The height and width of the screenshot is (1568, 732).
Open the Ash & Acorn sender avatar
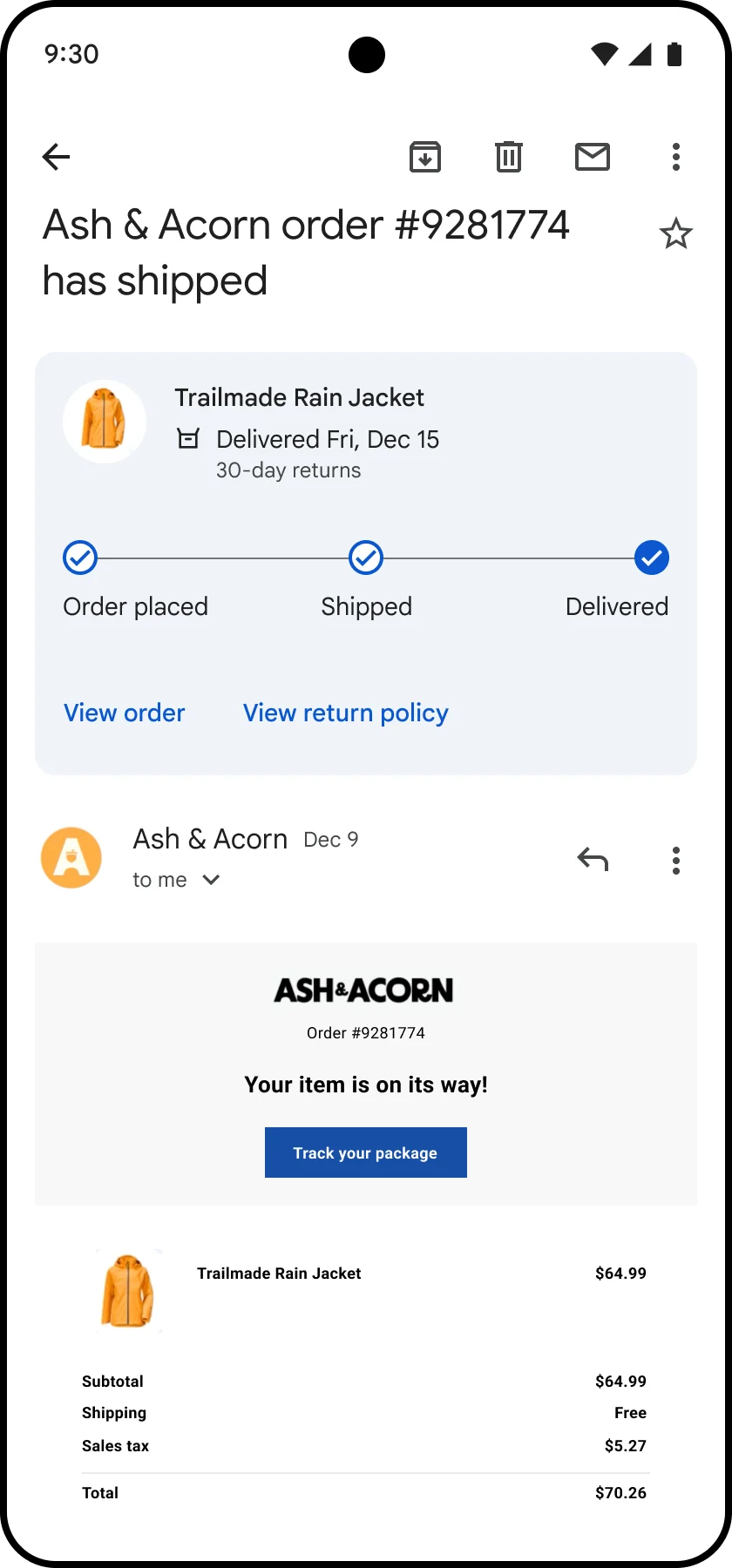(x=71, y=858)
